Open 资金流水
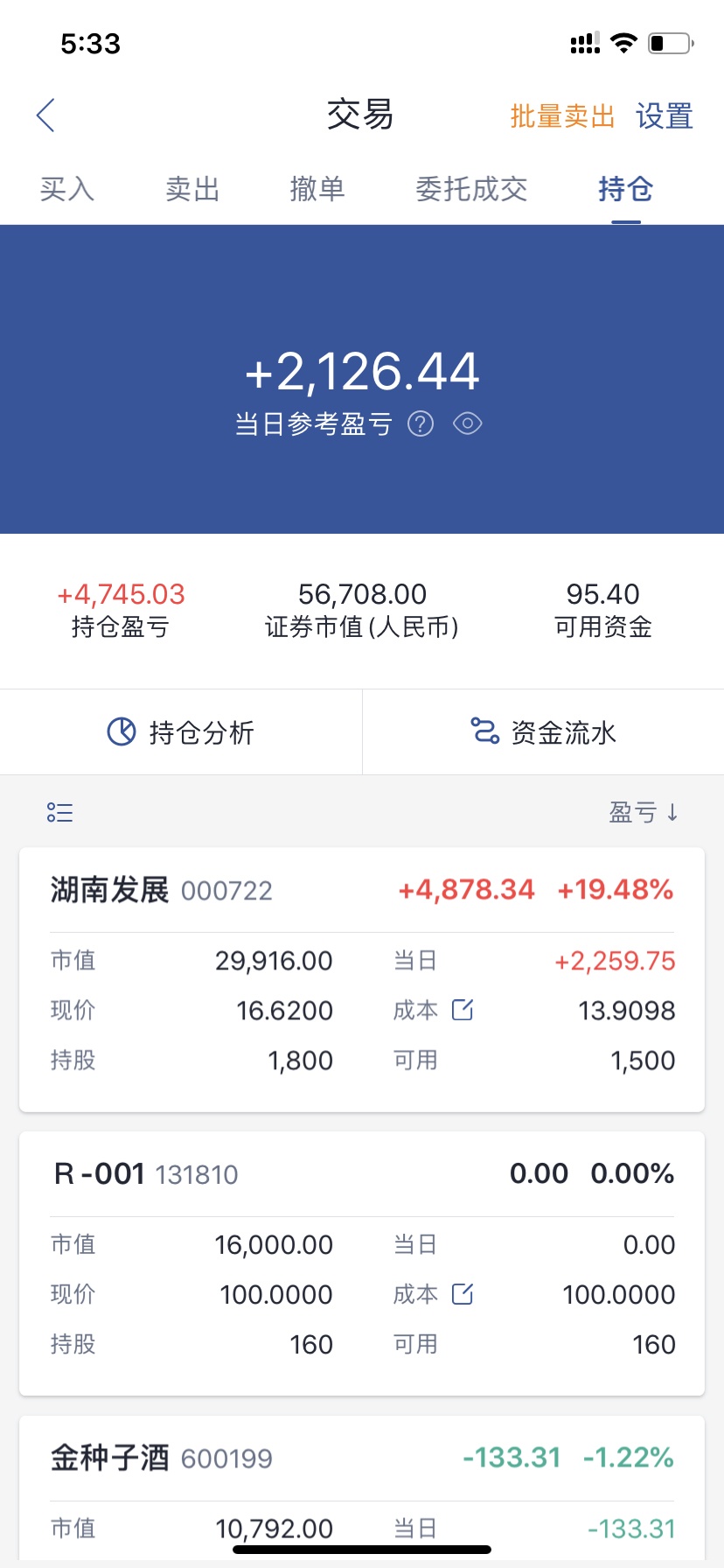This screenshot has height=1568, width=724. point(543,731)
